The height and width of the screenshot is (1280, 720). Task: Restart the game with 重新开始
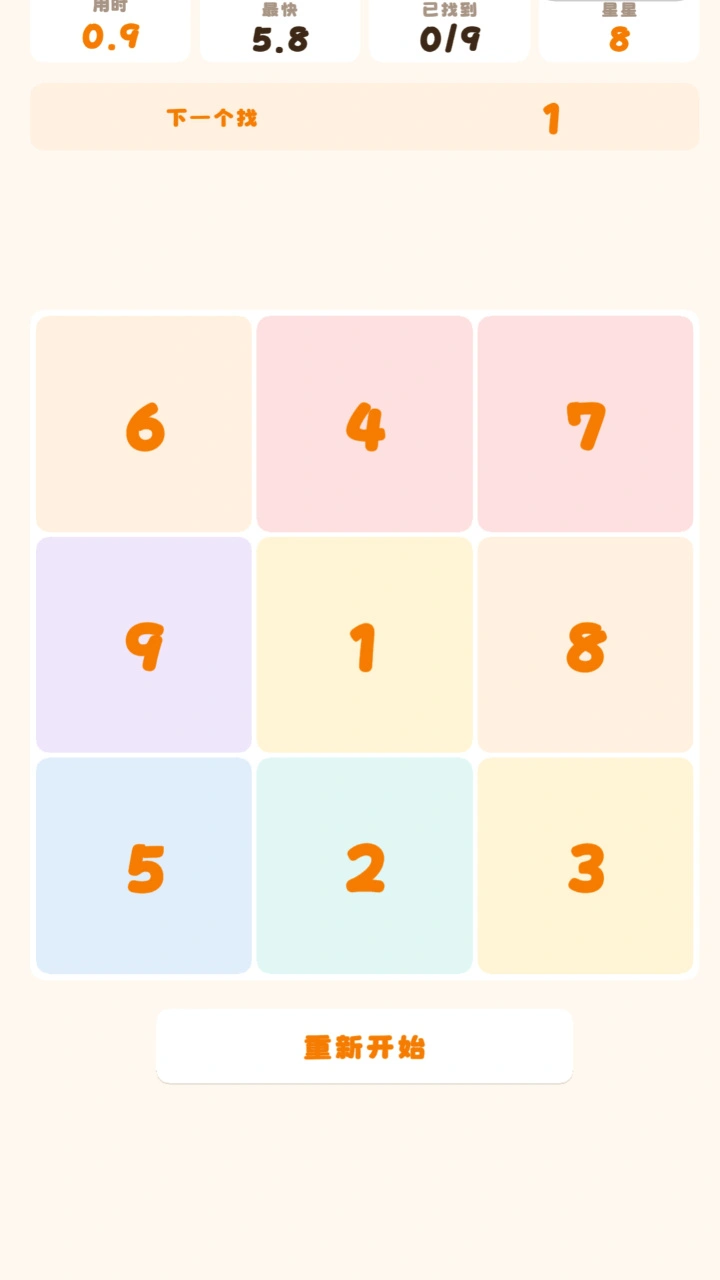point(364,1046)
